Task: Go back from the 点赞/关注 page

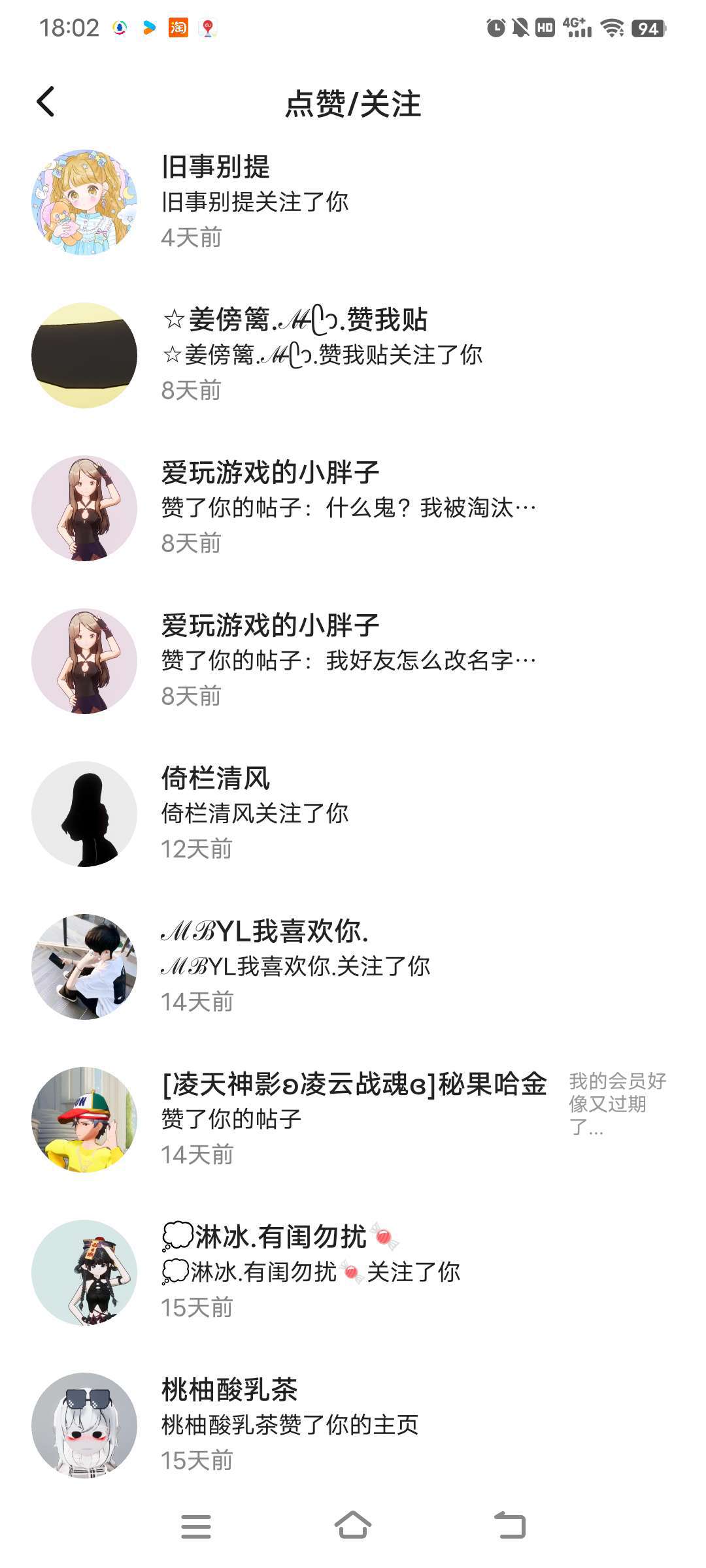Action: coord(46,102)
